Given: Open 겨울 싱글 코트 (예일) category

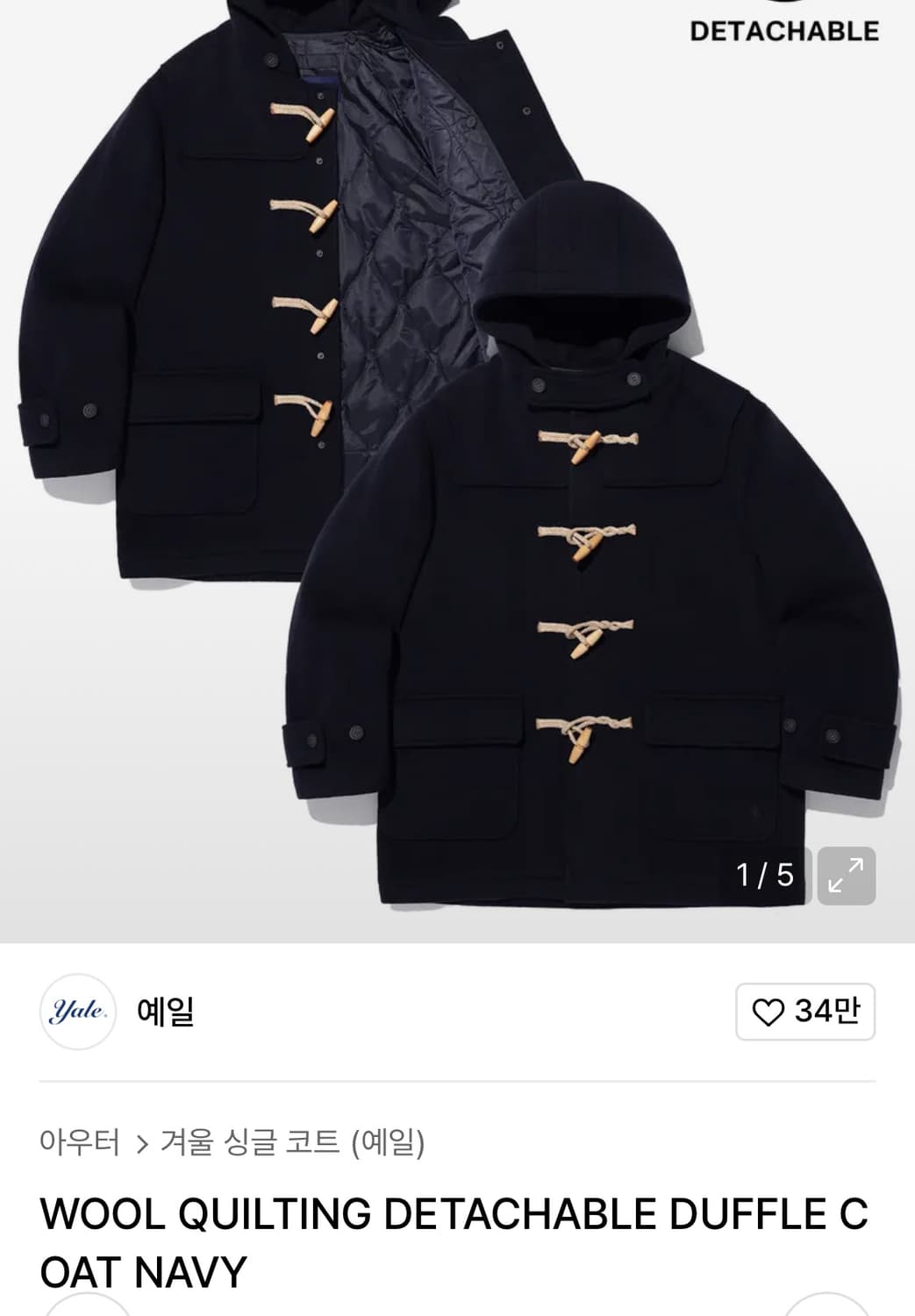Looking at the screenshot, I should point(292,1142).
